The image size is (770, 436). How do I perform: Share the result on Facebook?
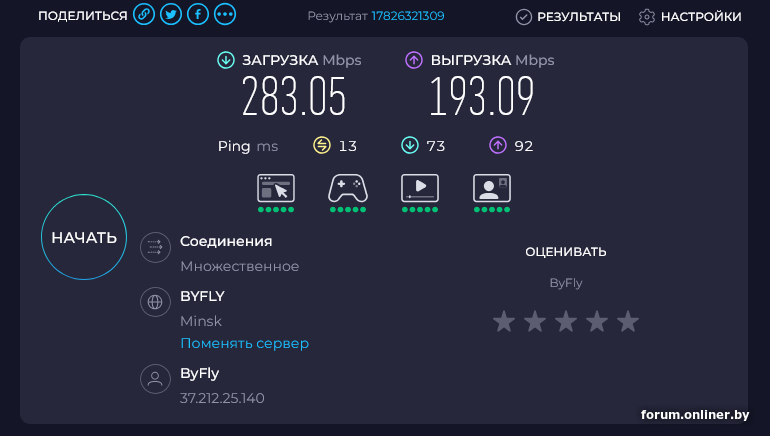pyautogui.click(x=198, y=16)
